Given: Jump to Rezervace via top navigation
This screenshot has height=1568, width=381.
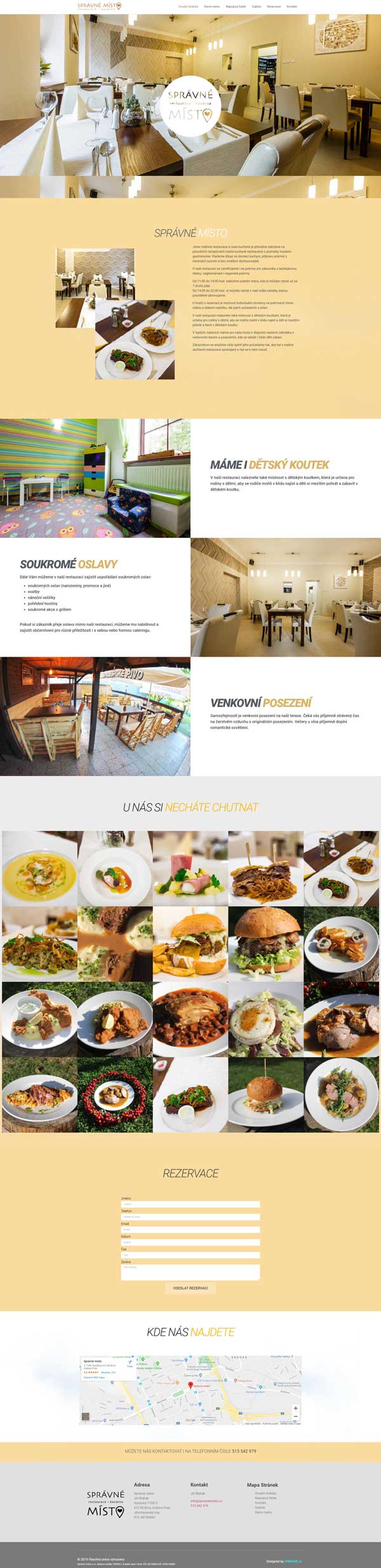Looking at the screenshot, I should [274, 6].
